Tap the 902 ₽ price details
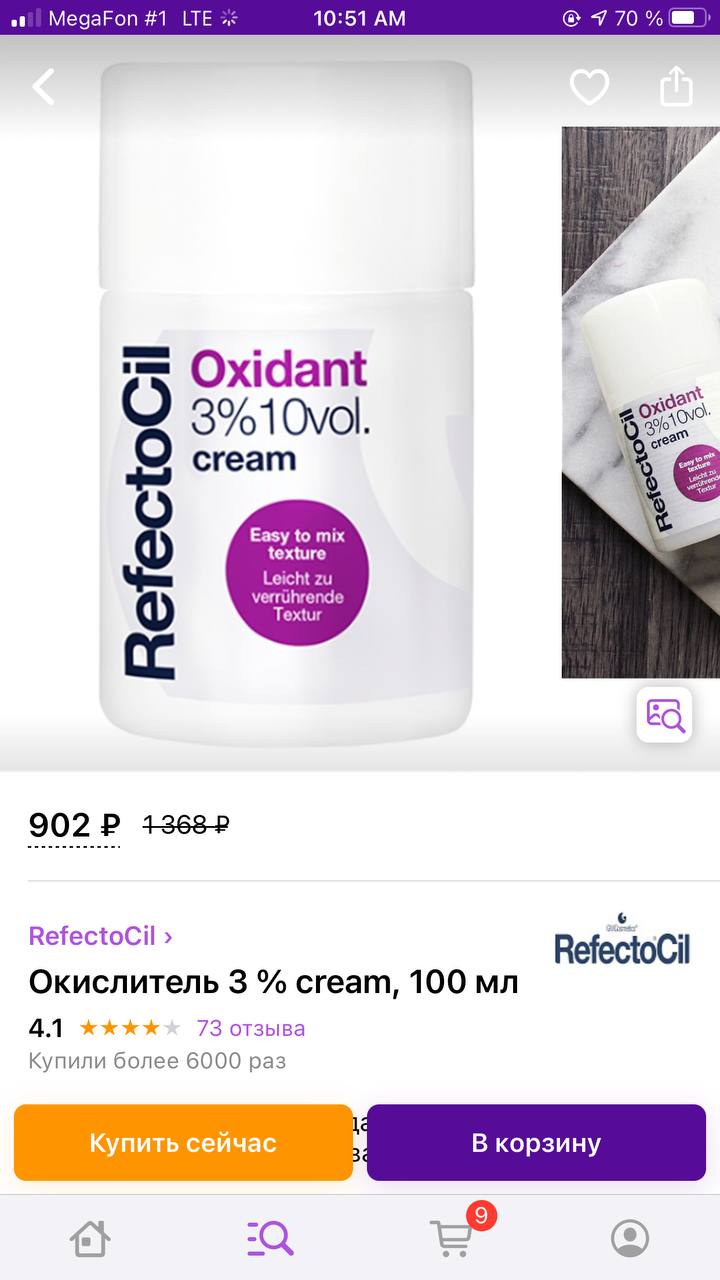 [74, 826]
